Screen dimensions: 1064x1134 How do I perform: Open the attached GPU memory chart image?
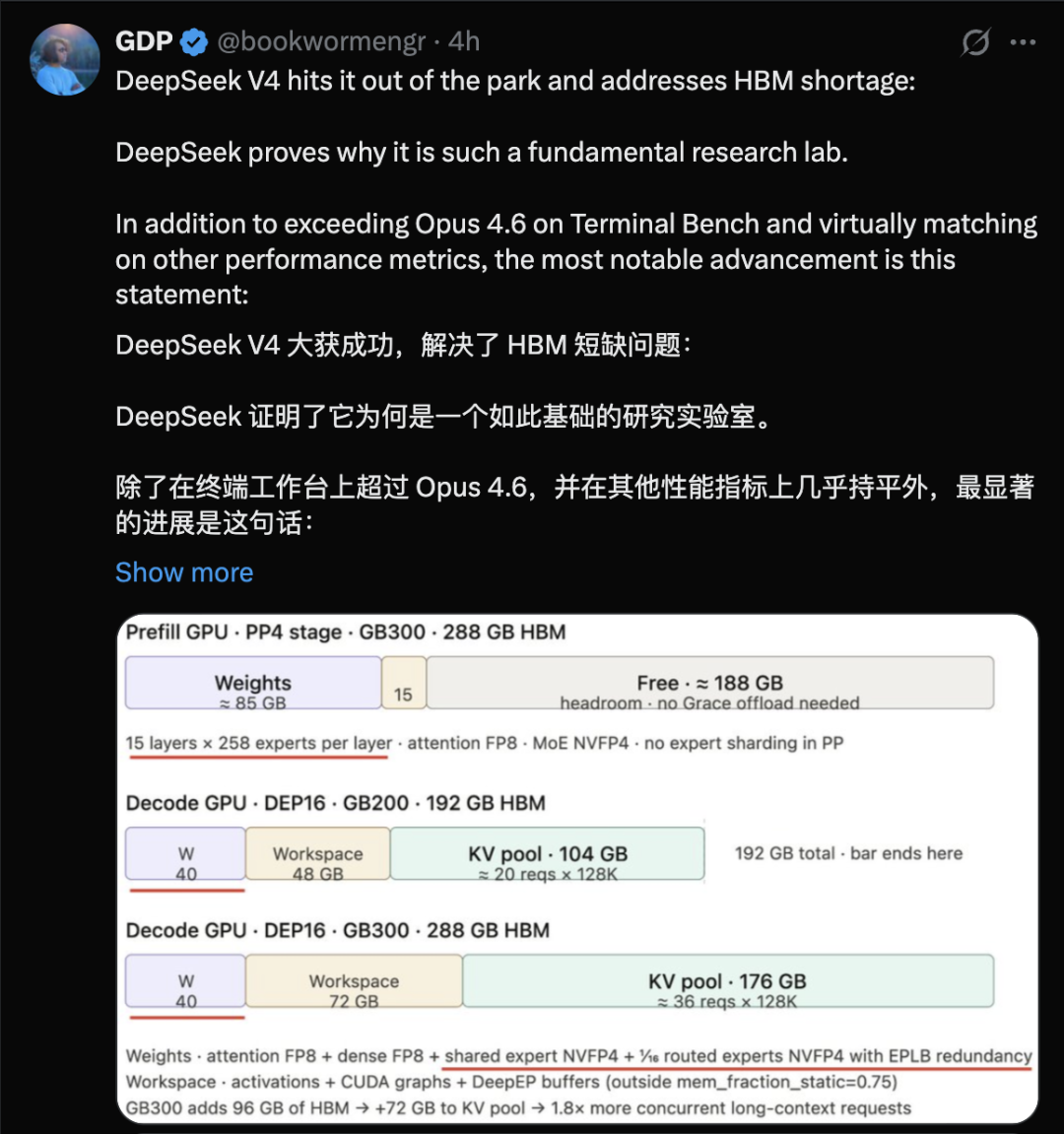[x=577, y=869]
